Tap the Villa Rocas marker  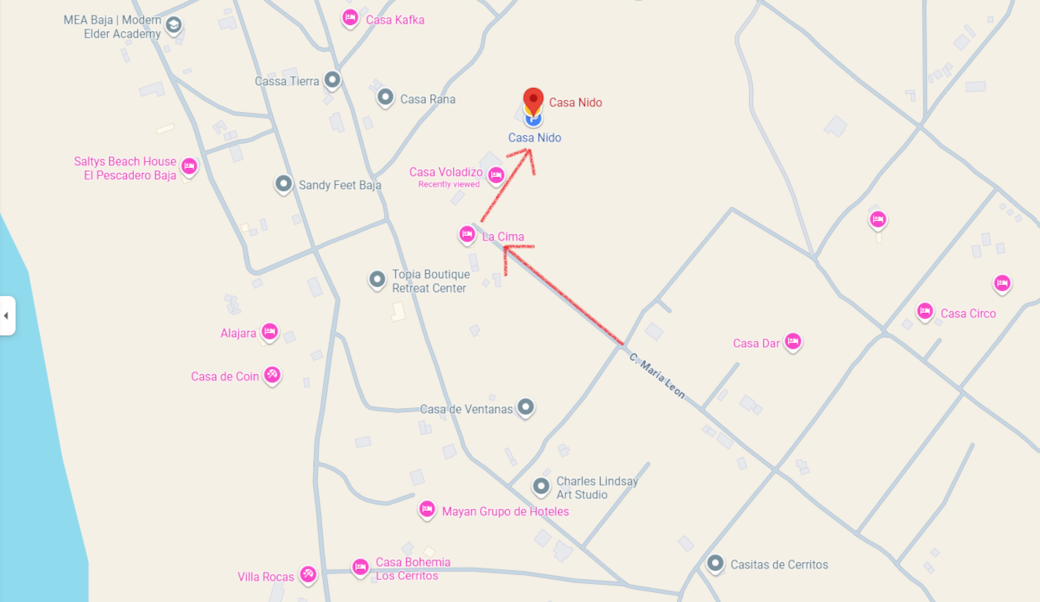[x=308, y=574]
